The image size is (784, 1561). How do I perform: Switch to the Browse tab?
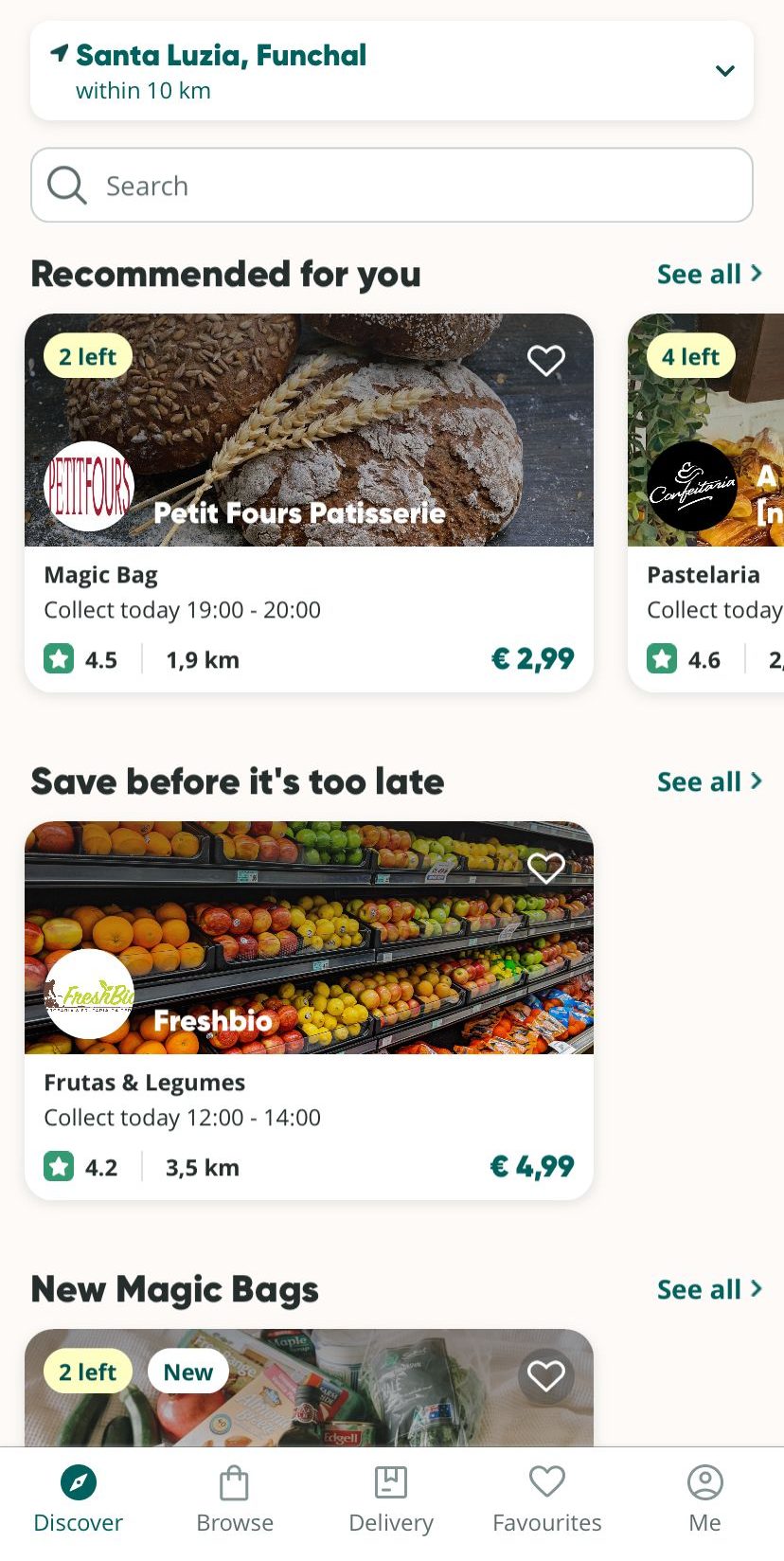(235, 1498)
